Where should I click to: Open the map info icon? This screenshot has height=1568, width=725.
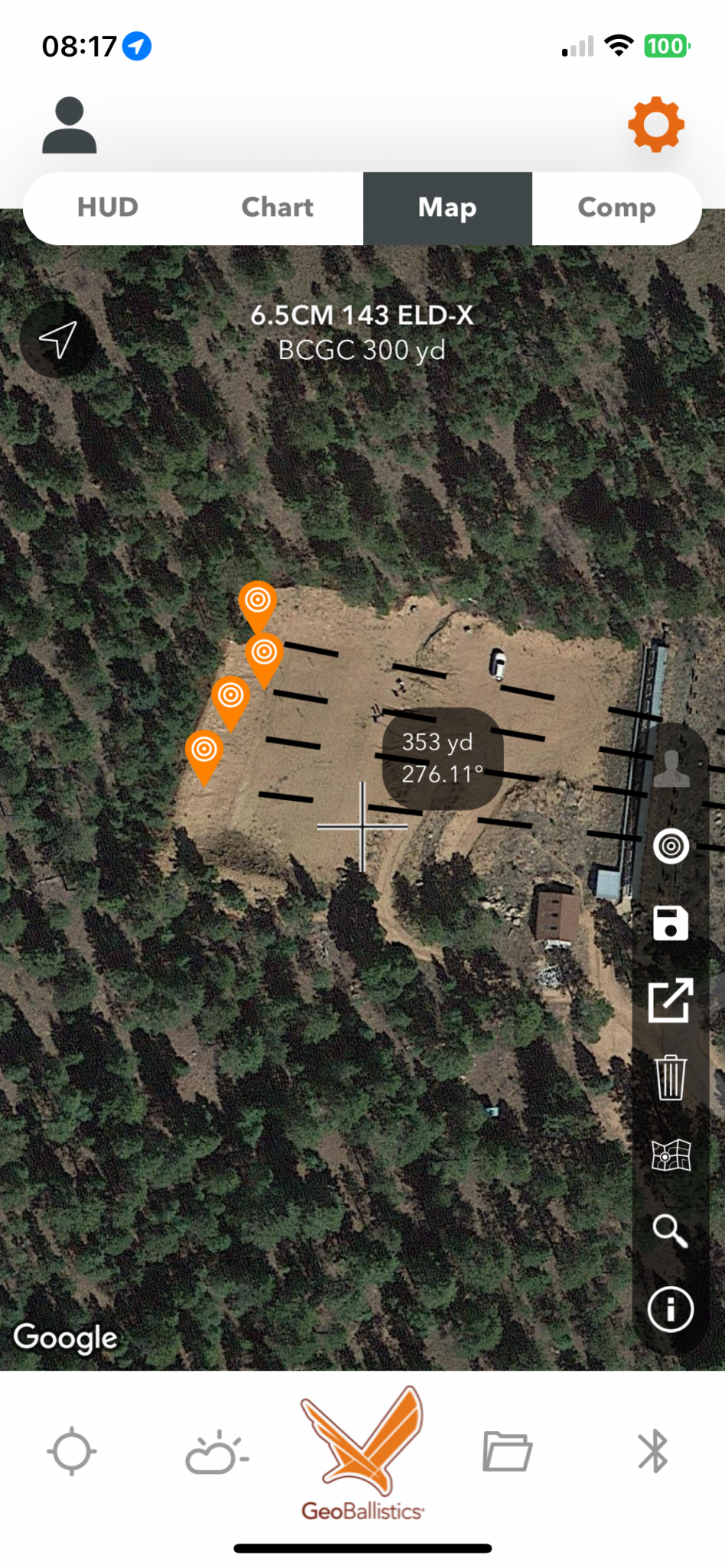[671, 1309]
